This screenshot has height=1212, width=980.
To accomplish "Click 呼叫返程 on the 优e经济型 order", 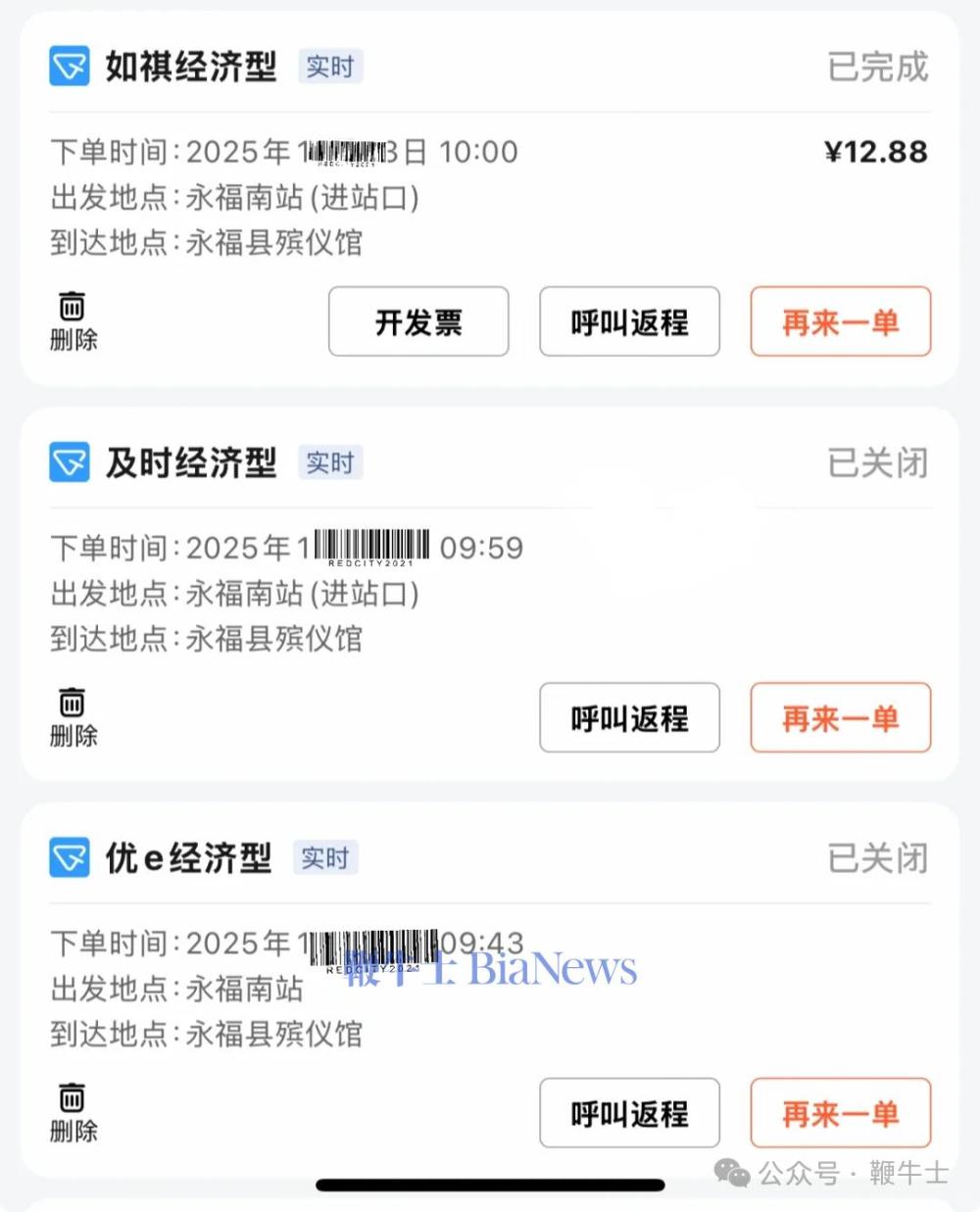I will (629, 1114).
